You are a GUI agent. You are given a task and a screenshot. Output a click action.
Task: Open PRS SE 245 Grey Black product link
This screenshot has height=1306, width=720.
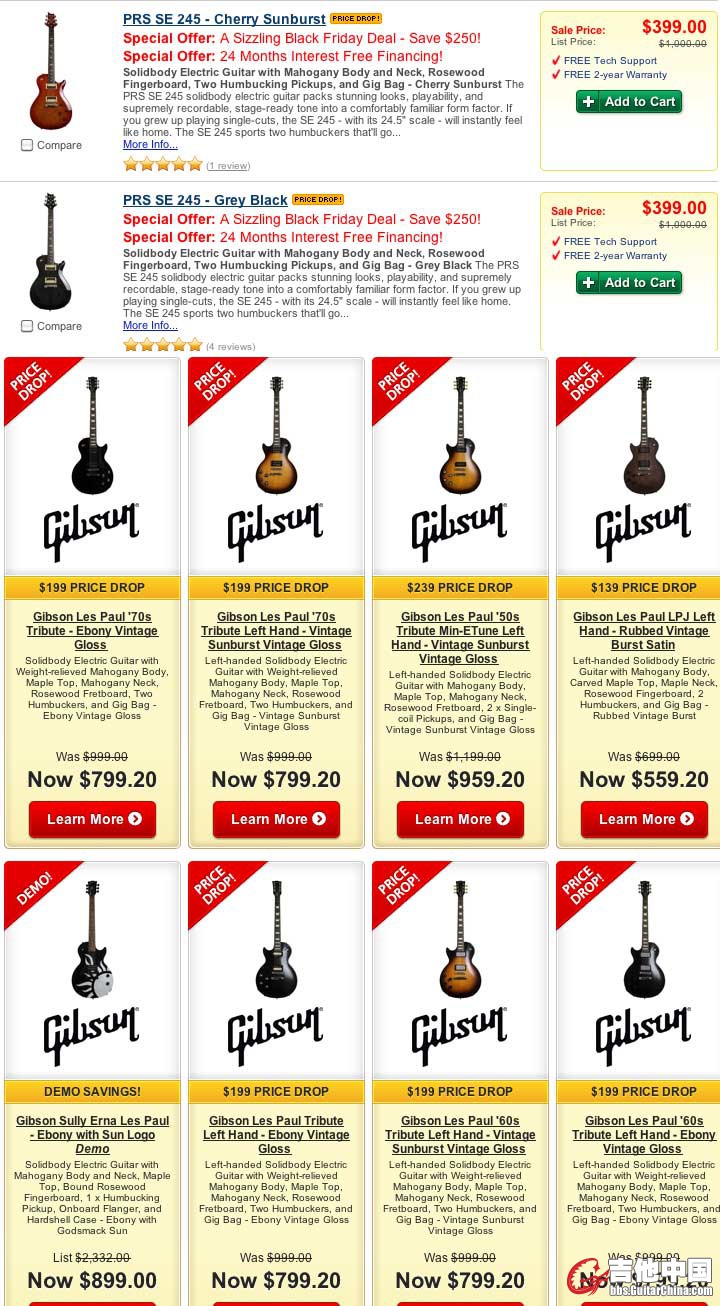pos(205,200)
